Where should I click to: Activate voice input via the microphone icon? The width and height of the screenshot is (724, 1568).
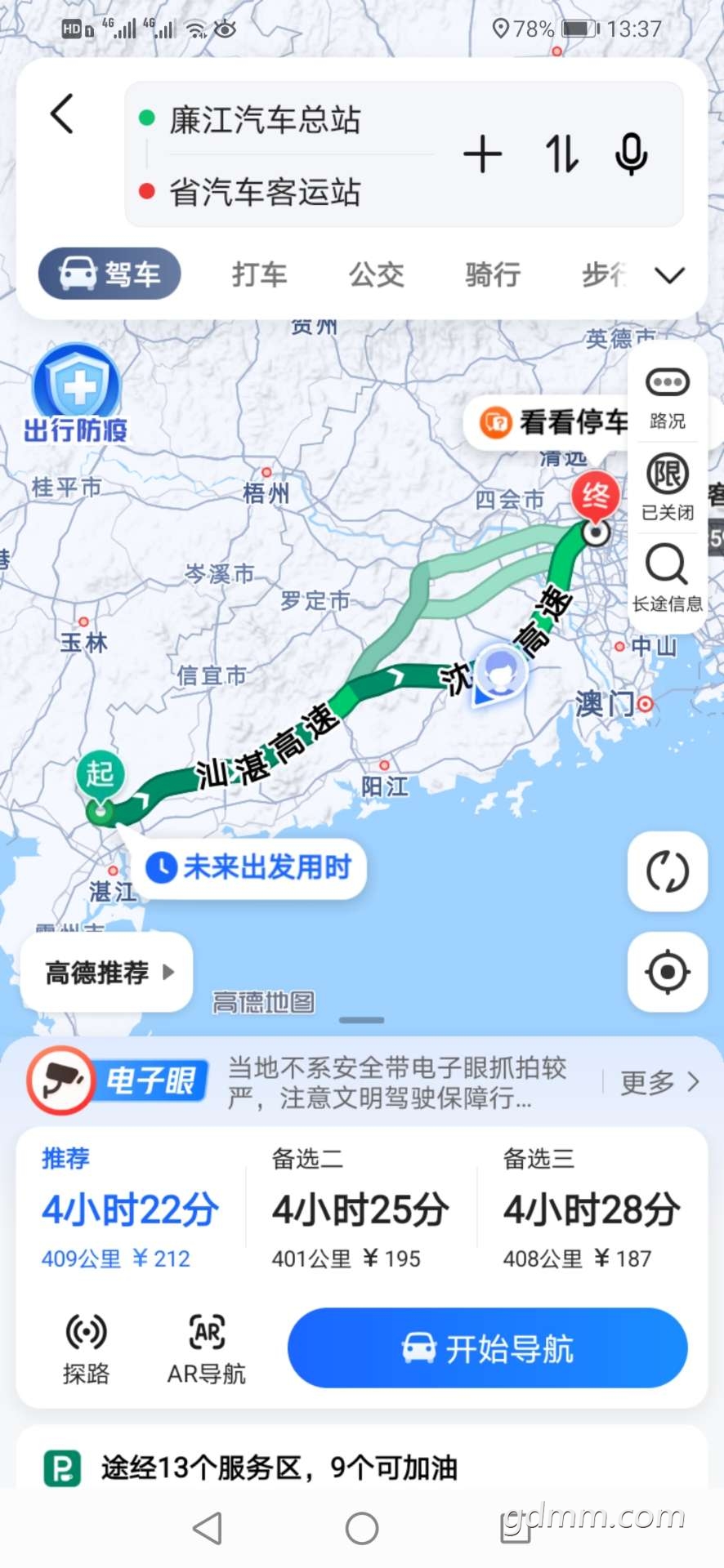tap(631, 154)
